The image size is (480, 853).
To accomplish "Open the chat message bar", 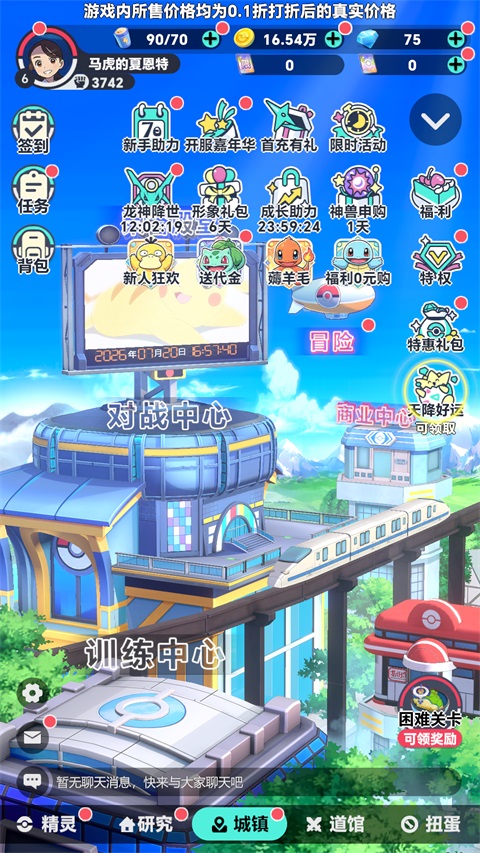I will point(239,782).
